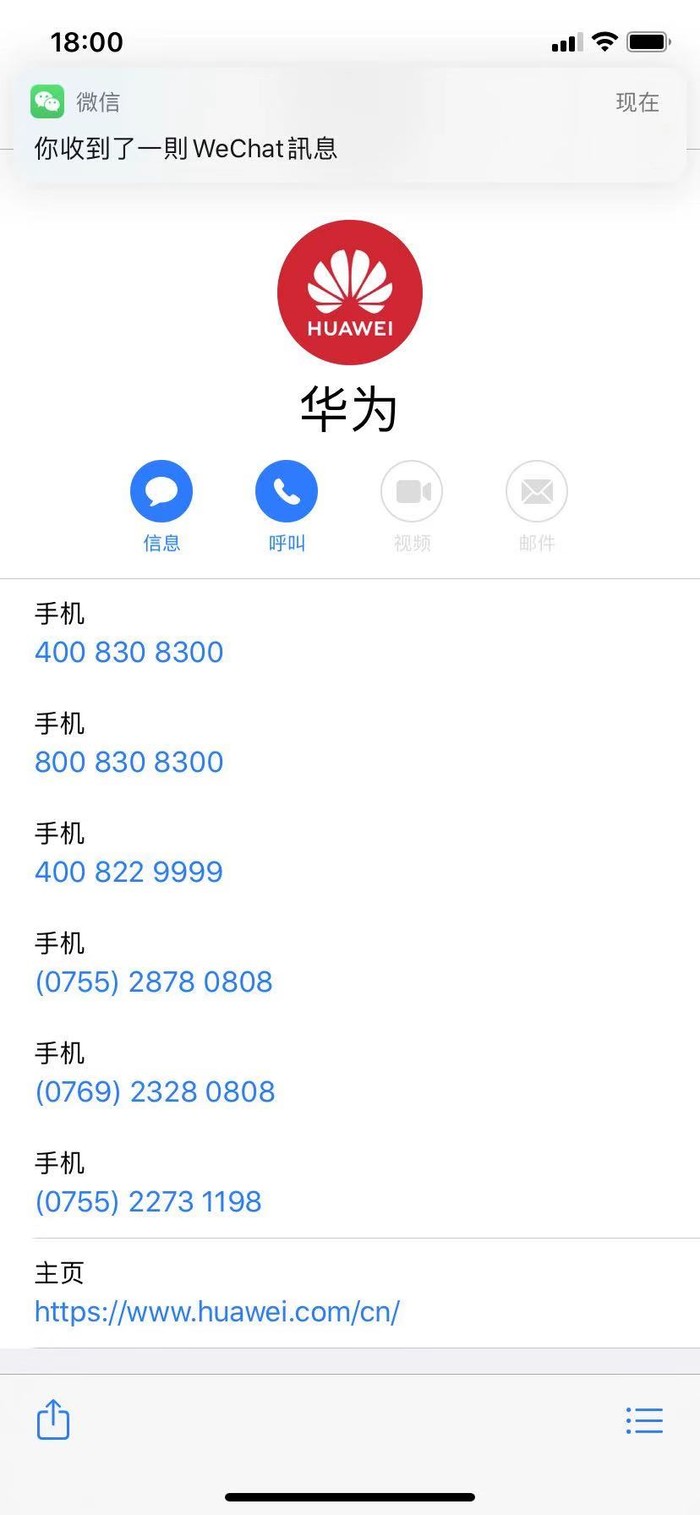700x1515 pixels.
Task: Open the WeChat notification banner
Action: pyautogui.click(x=350, y=126)
